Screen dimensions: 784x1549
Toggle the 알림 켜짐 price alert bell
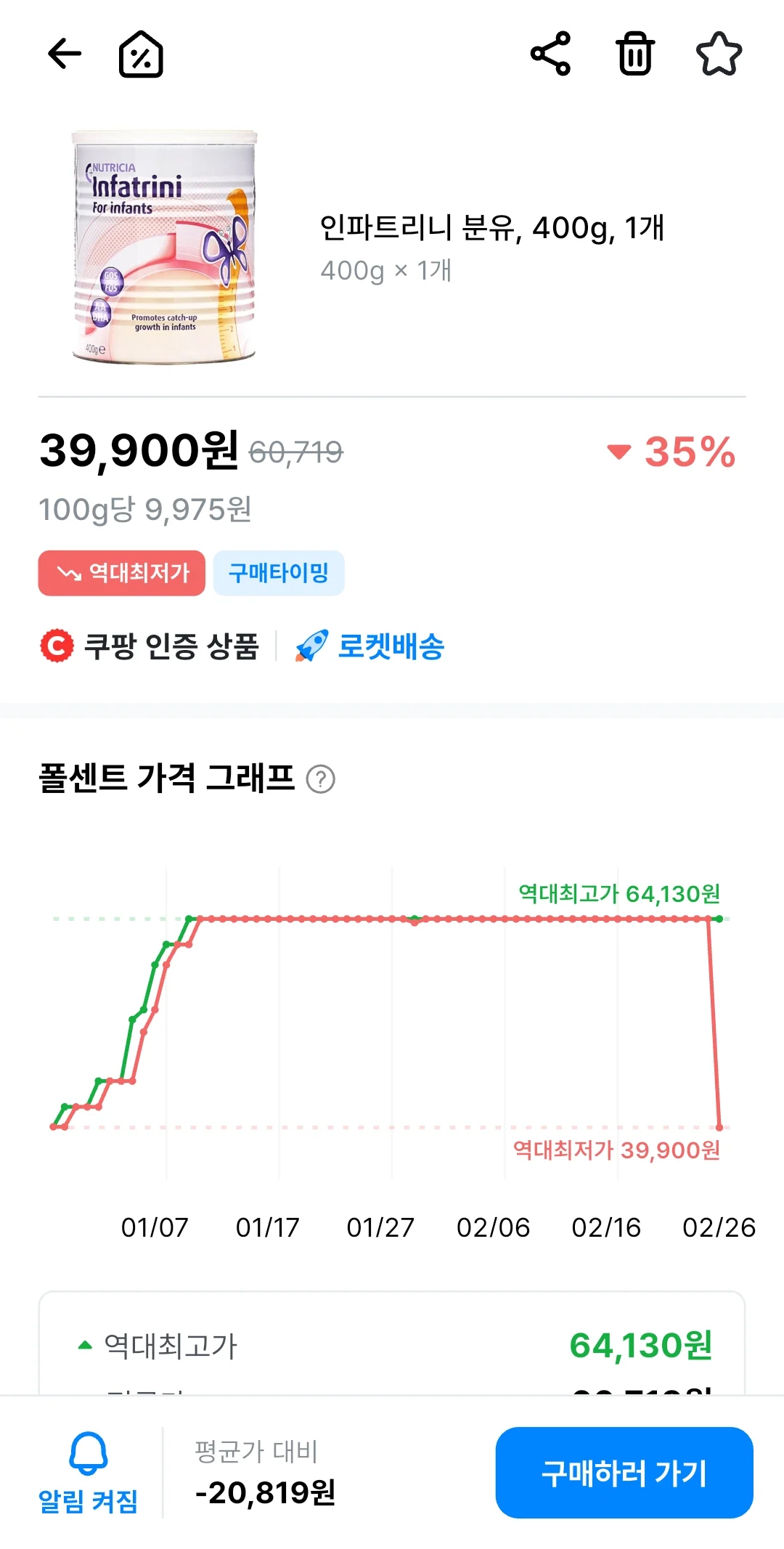tap(88, 1471)
